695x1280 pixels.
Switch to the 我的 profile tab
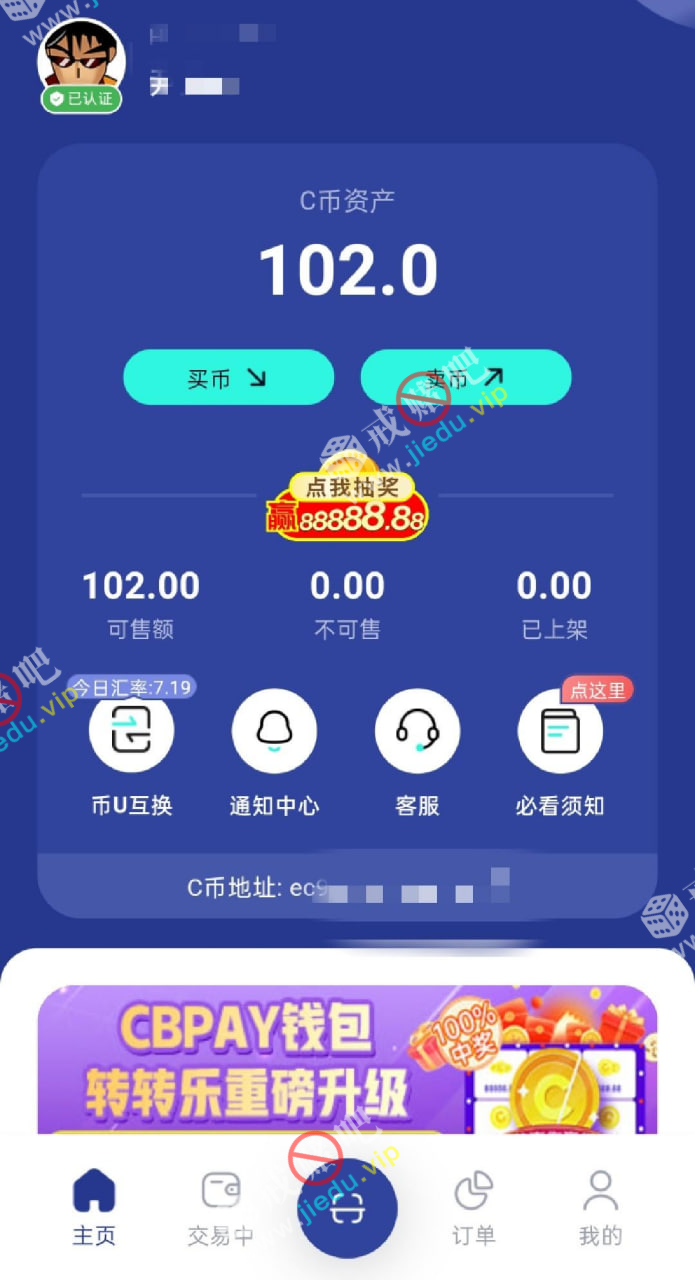pyautogui.click(x=600, y=1208)
